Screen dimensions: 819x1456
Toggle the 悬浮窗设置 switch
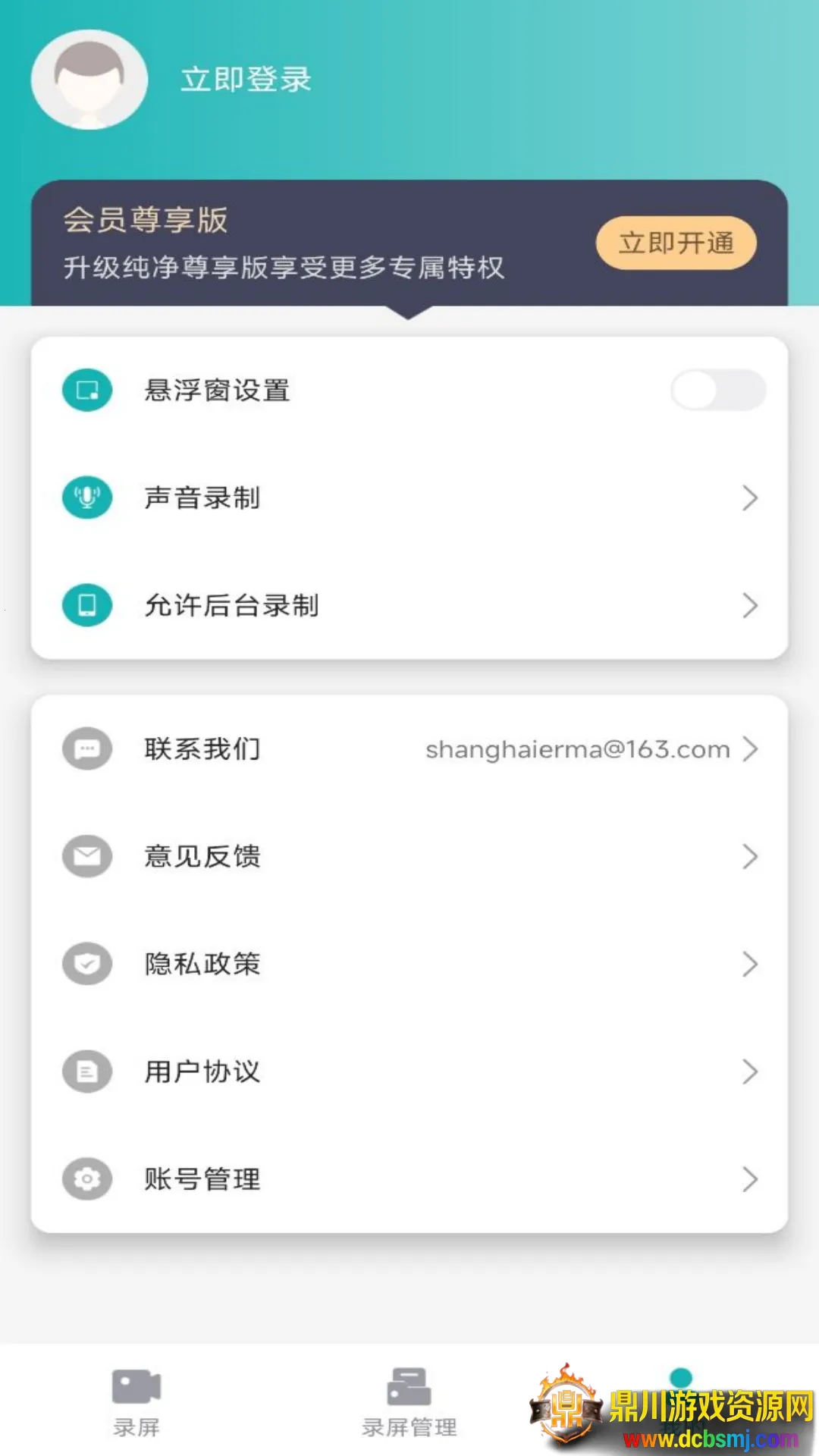point(717,391)
